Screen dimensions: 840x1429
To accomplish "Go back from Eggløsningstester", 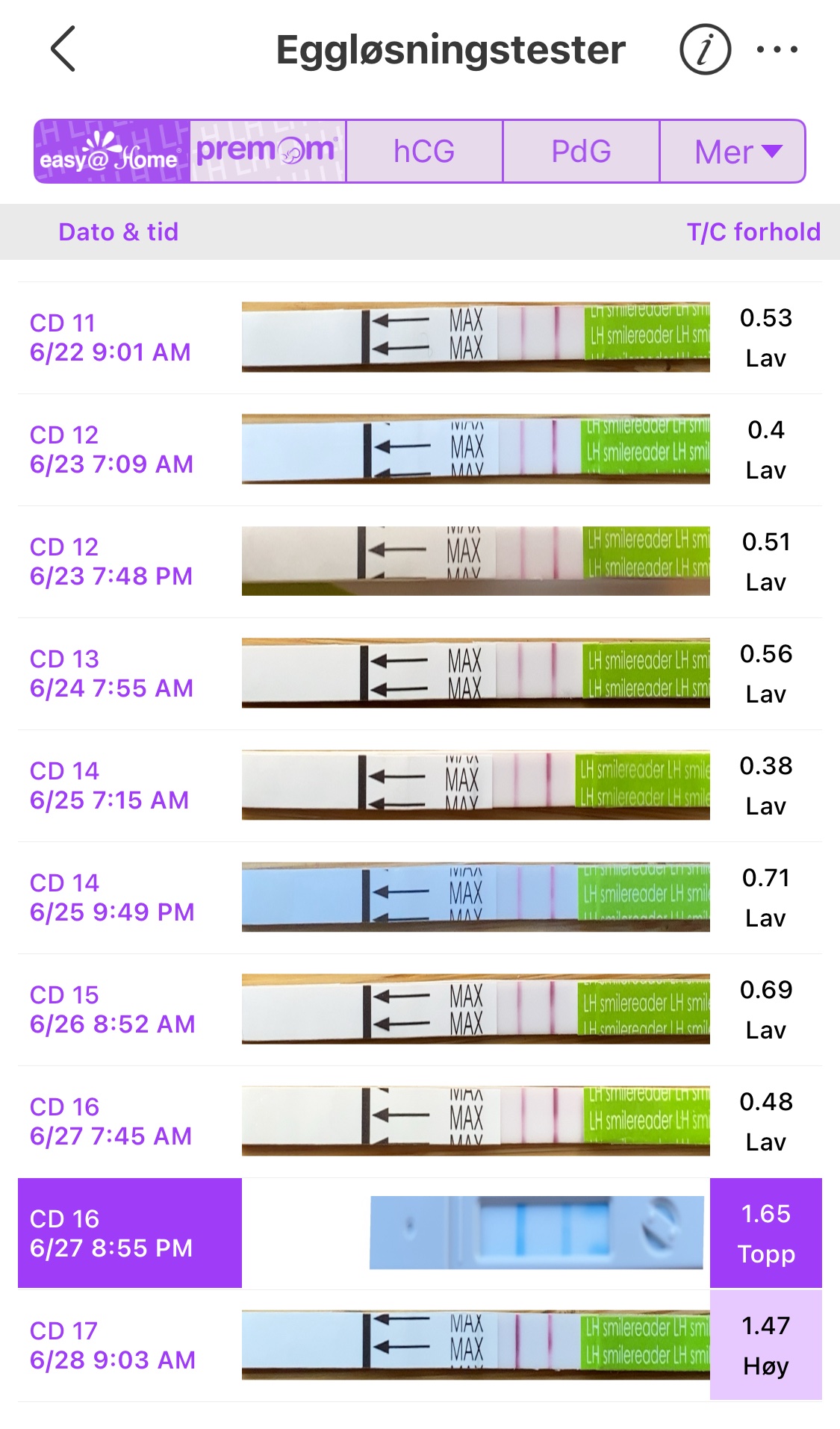I will 63,49.
